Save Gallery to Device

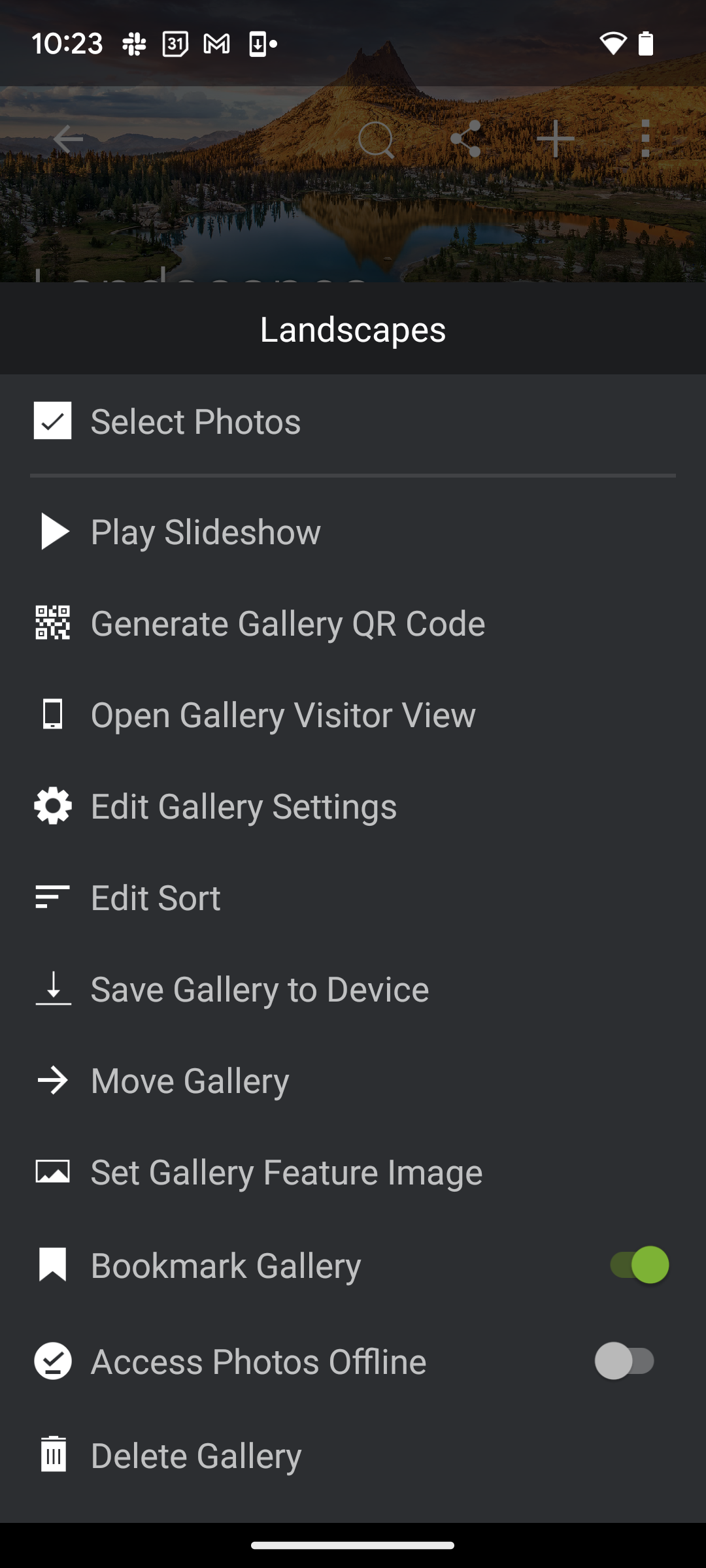coord(353,989)
